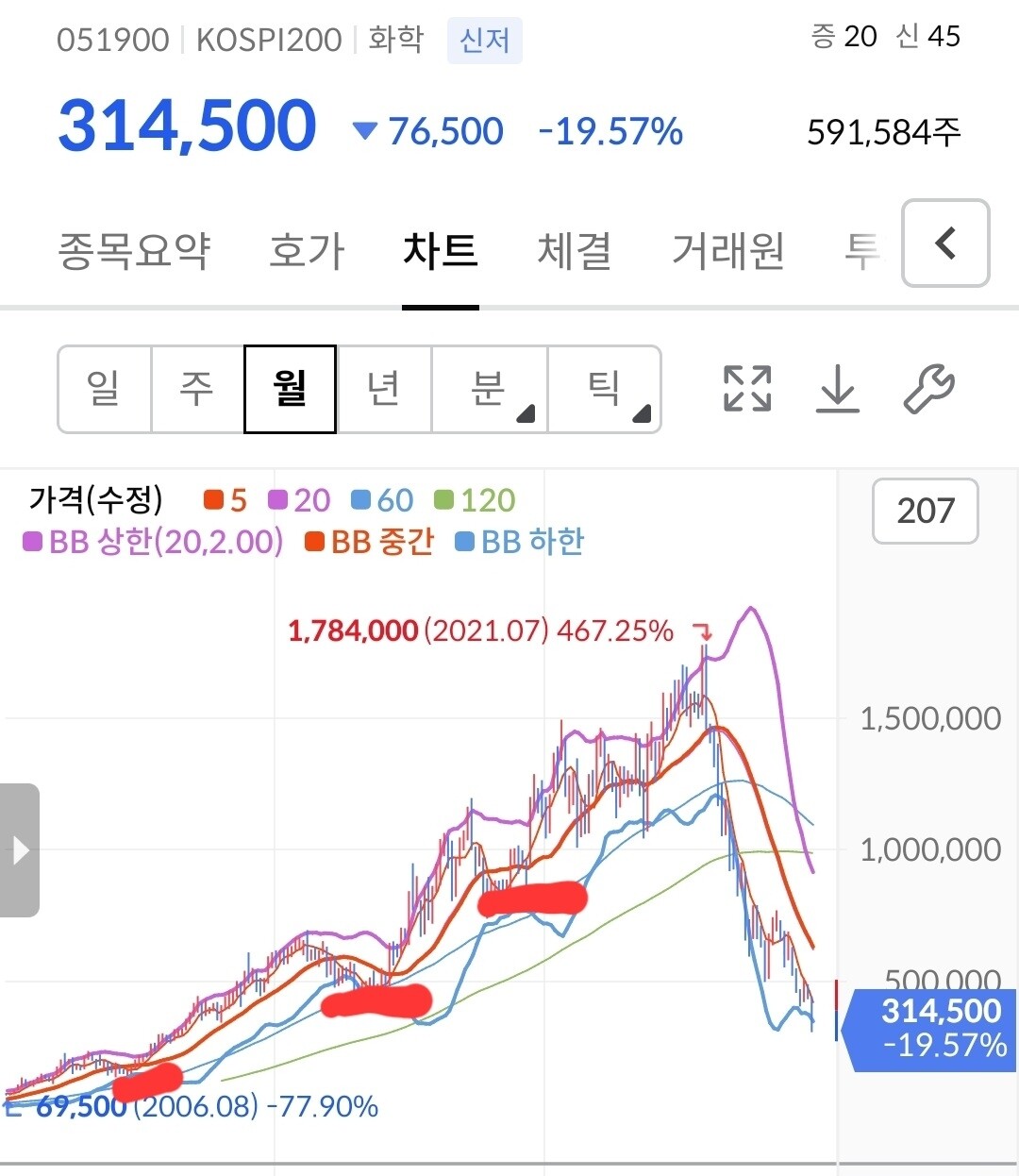Tap the left arrow tab scroll button

click(x=945, y=244)
